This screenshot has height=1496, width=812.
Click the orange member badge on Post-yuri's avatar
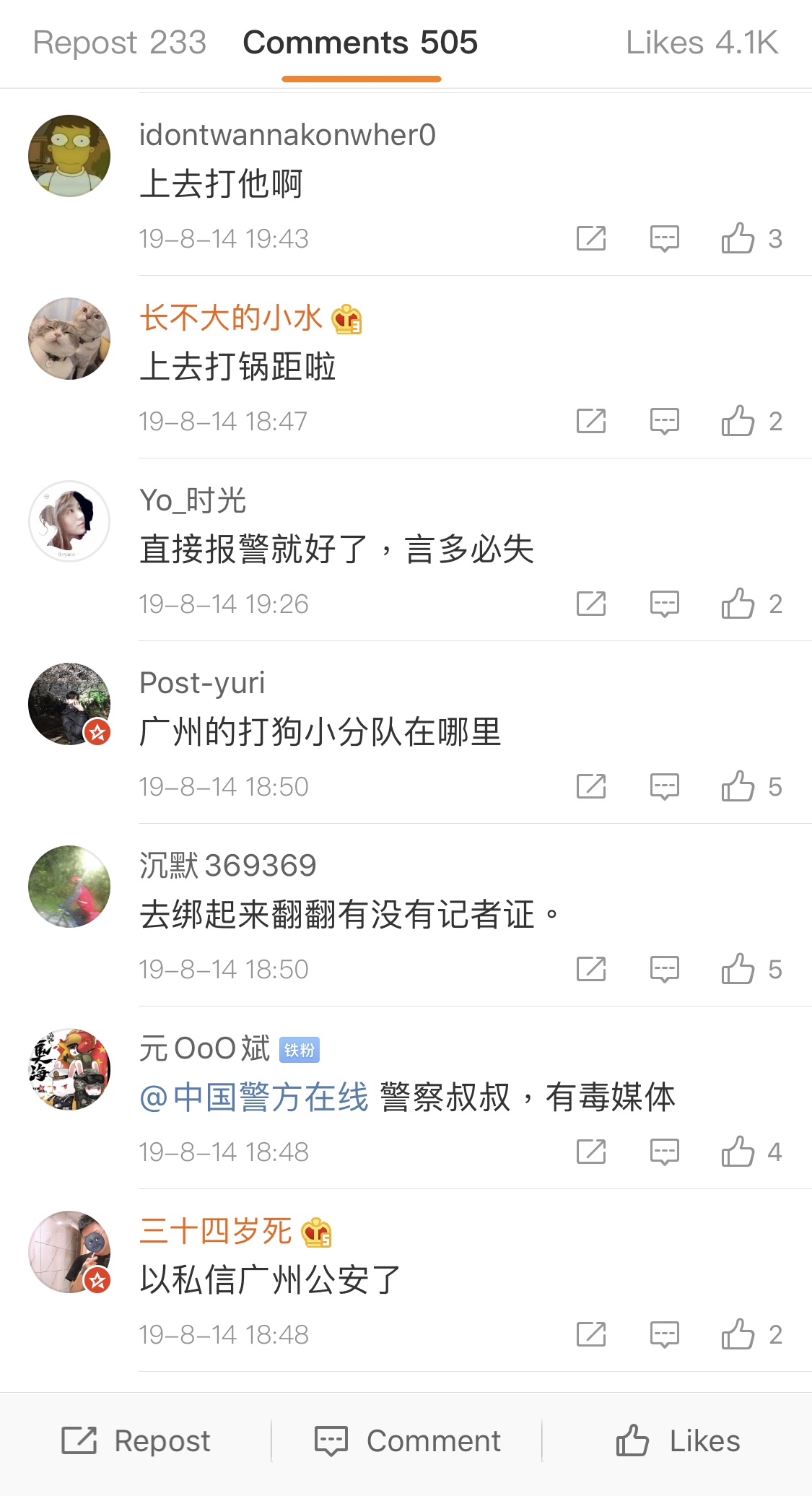point(98,731)
